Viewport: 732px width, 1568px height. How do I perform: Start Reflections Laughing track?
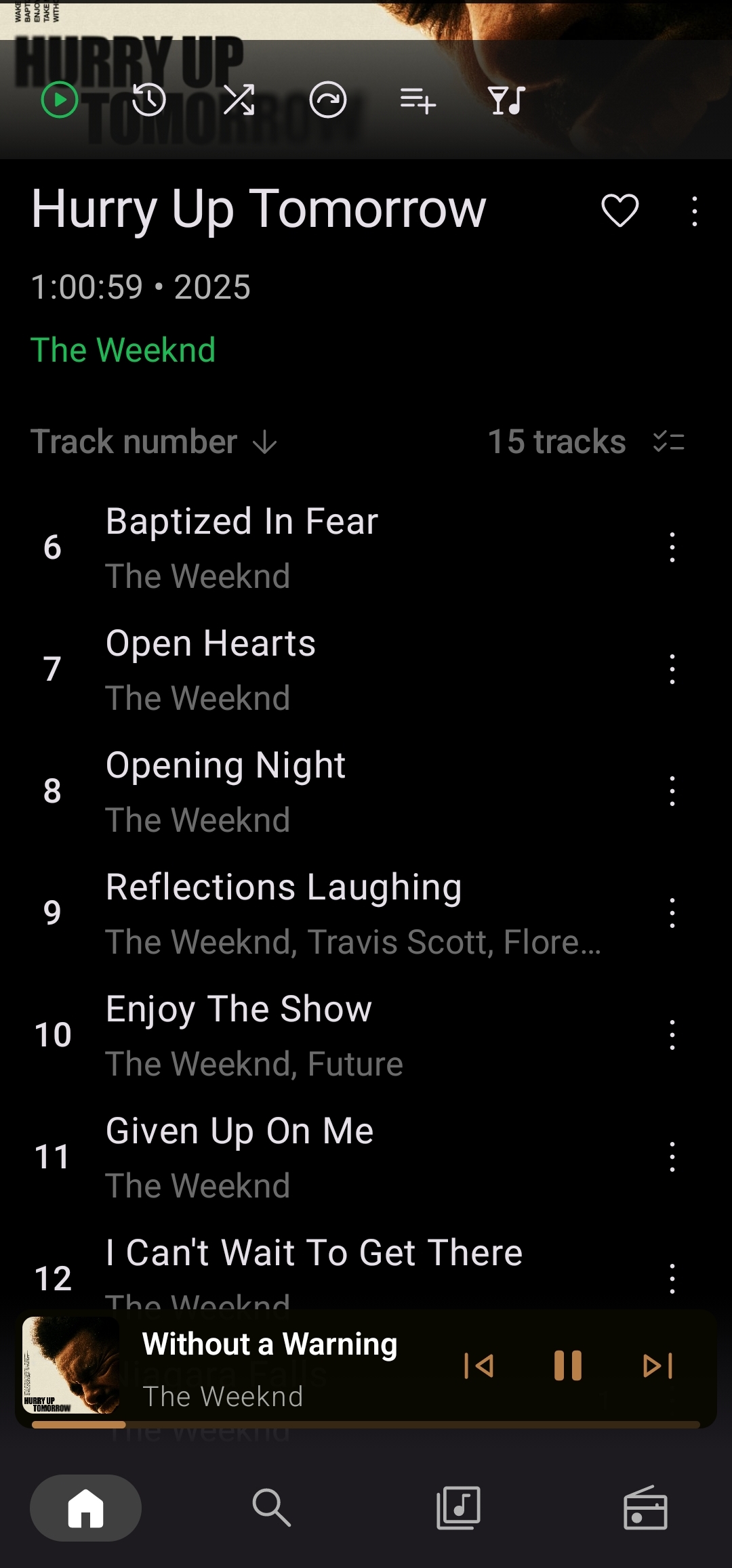tap(283, 887)
